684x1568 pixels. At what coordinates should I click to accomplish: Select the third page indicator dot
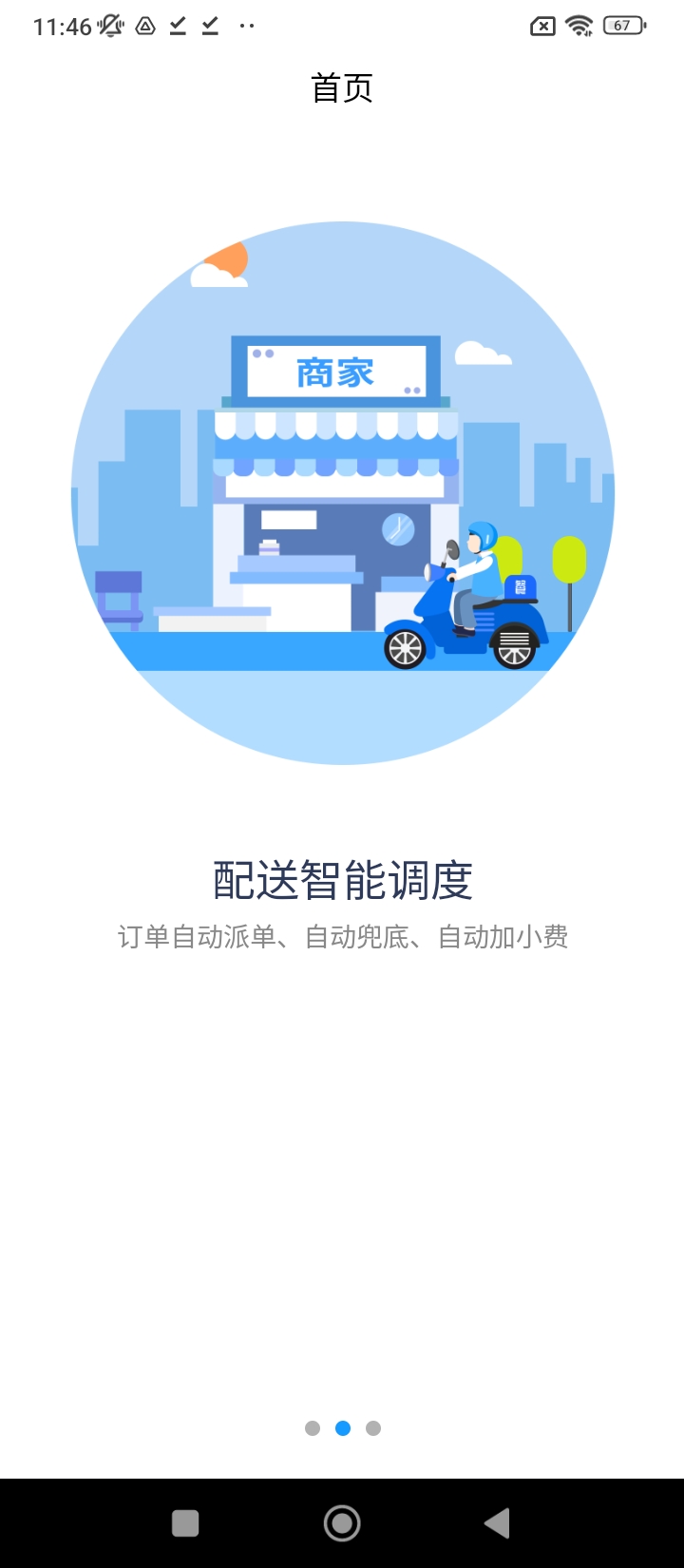click(x=373, y=1428)
